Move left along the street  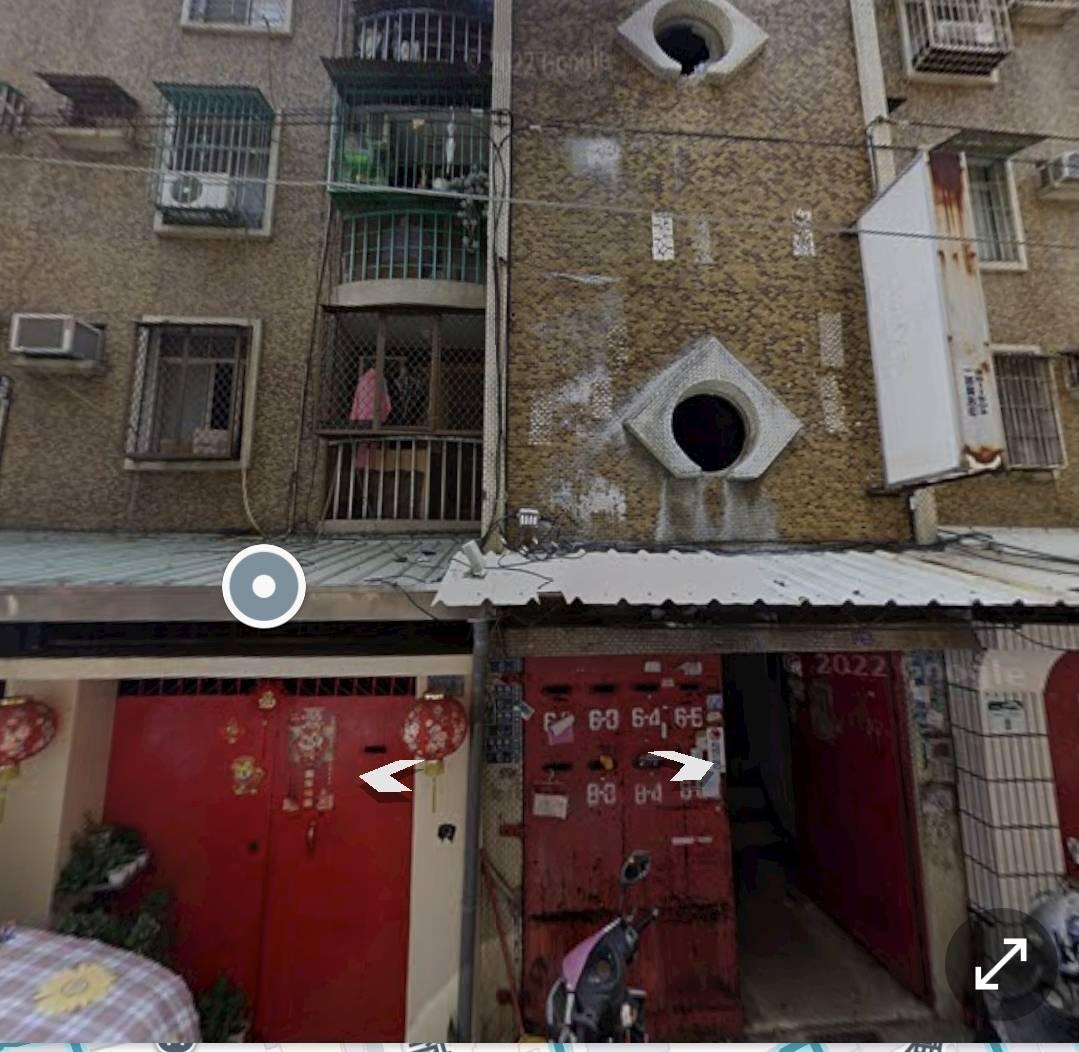(x=386, y=776)
